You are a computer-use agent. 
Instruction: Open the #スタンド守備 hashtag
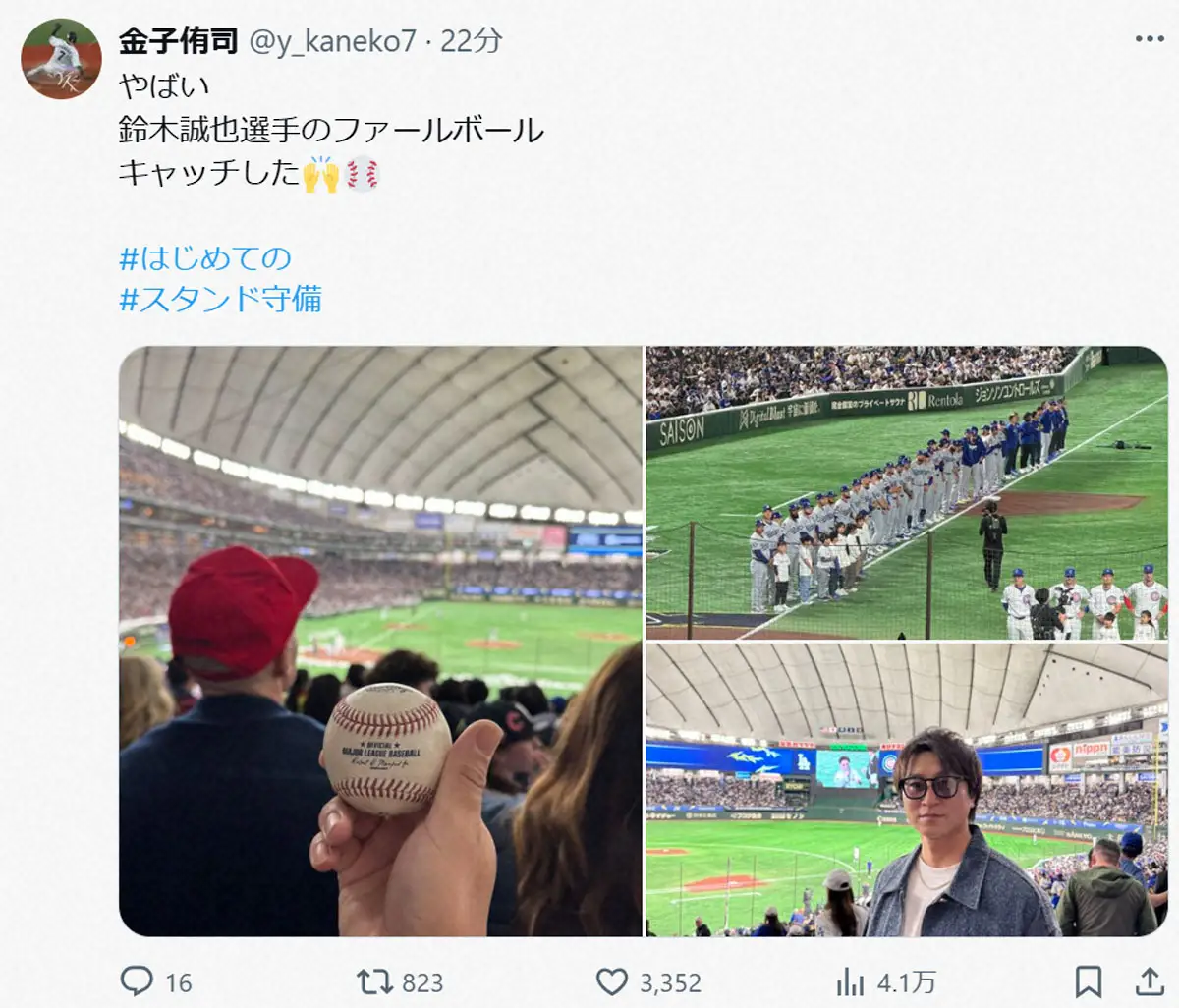pos(220,299)
